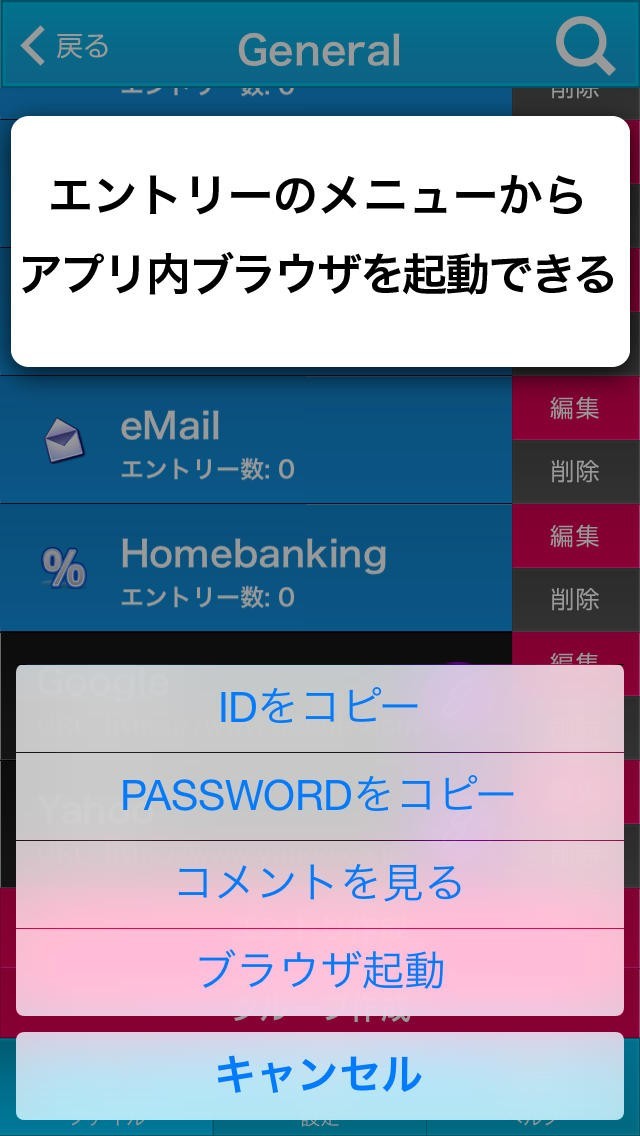The width and height of the screenshot is (640, 1136).
Task: Open search with the magnifier icon
Action: click(584, 47)
